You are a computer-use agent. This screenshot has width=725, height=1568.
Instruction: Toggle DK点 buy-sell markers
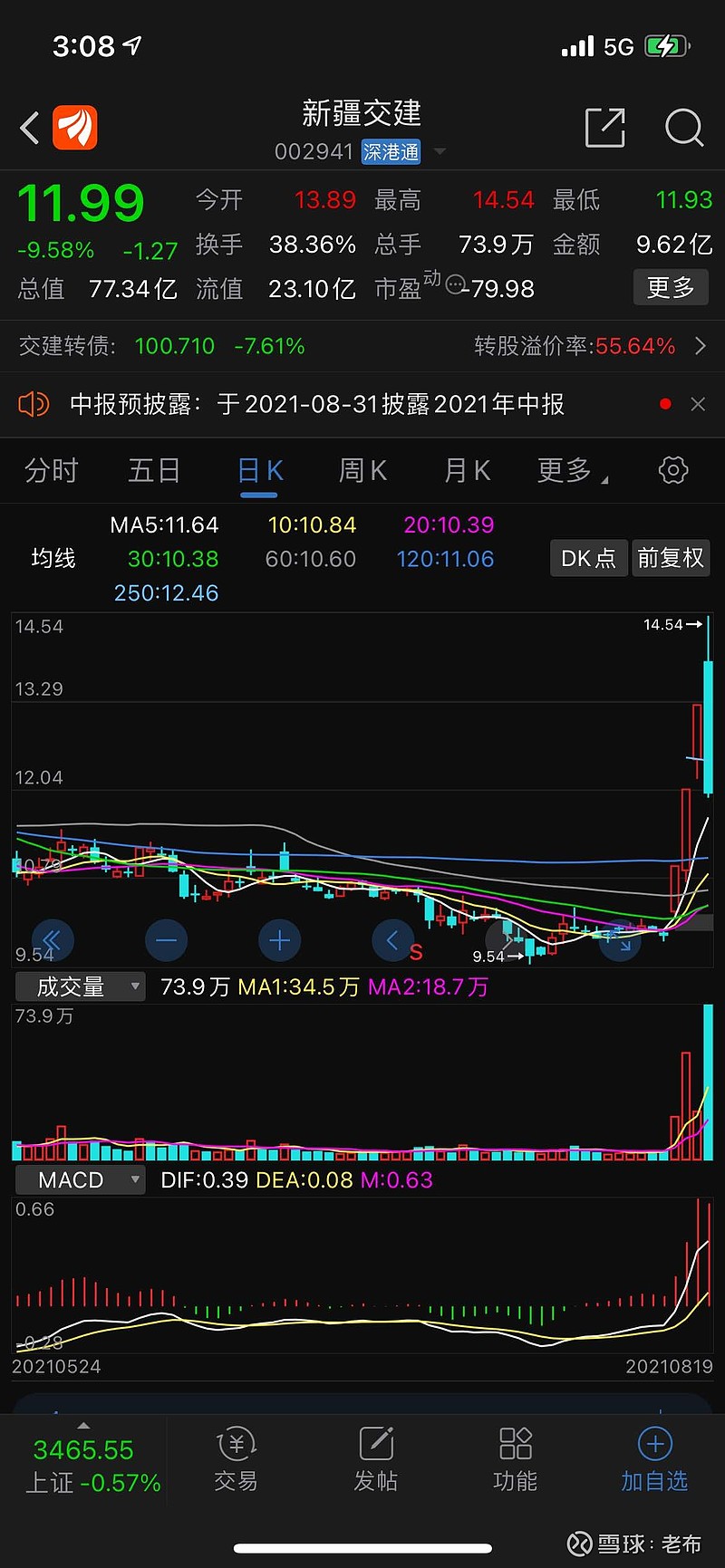588,558
